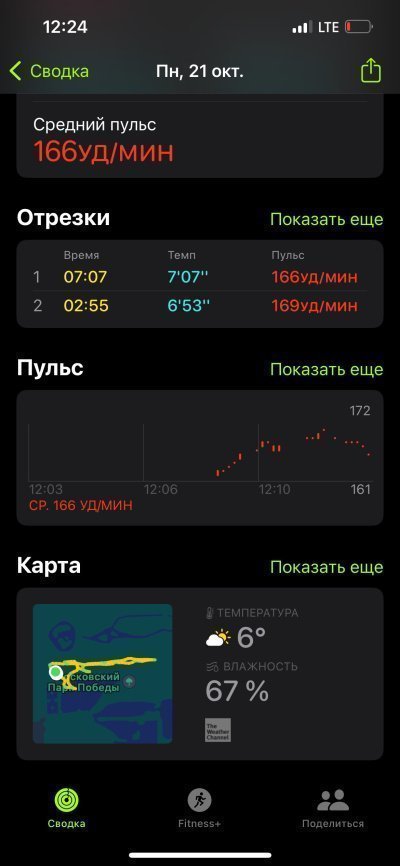
Task: Switch to the Поделиться tab
Action: click(333, 809)
